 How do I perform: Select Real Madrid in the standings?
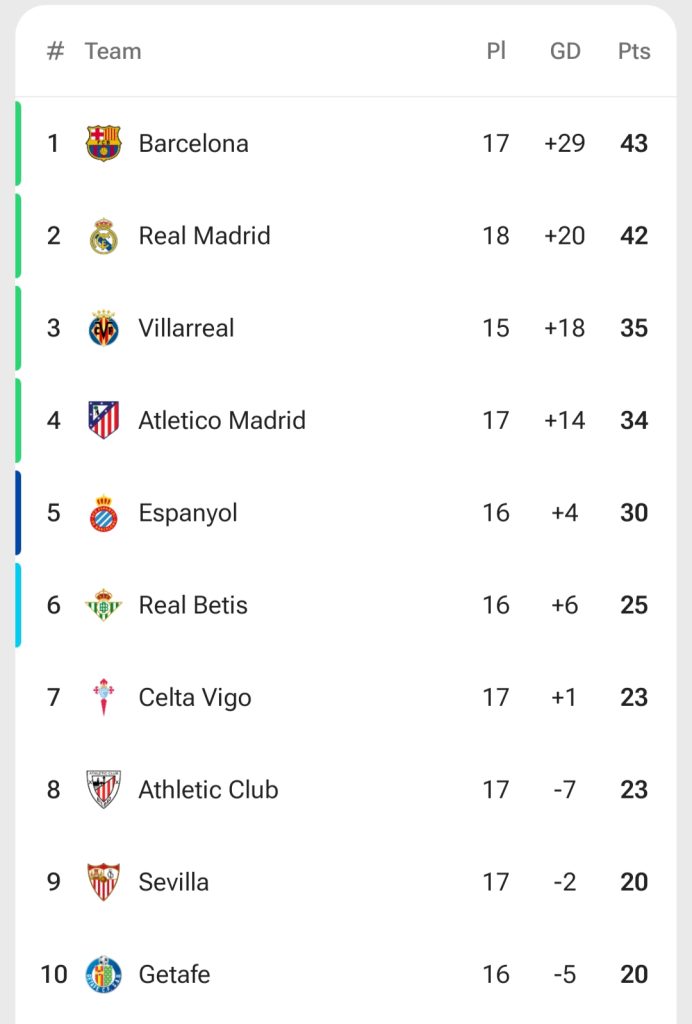point(204,236)
